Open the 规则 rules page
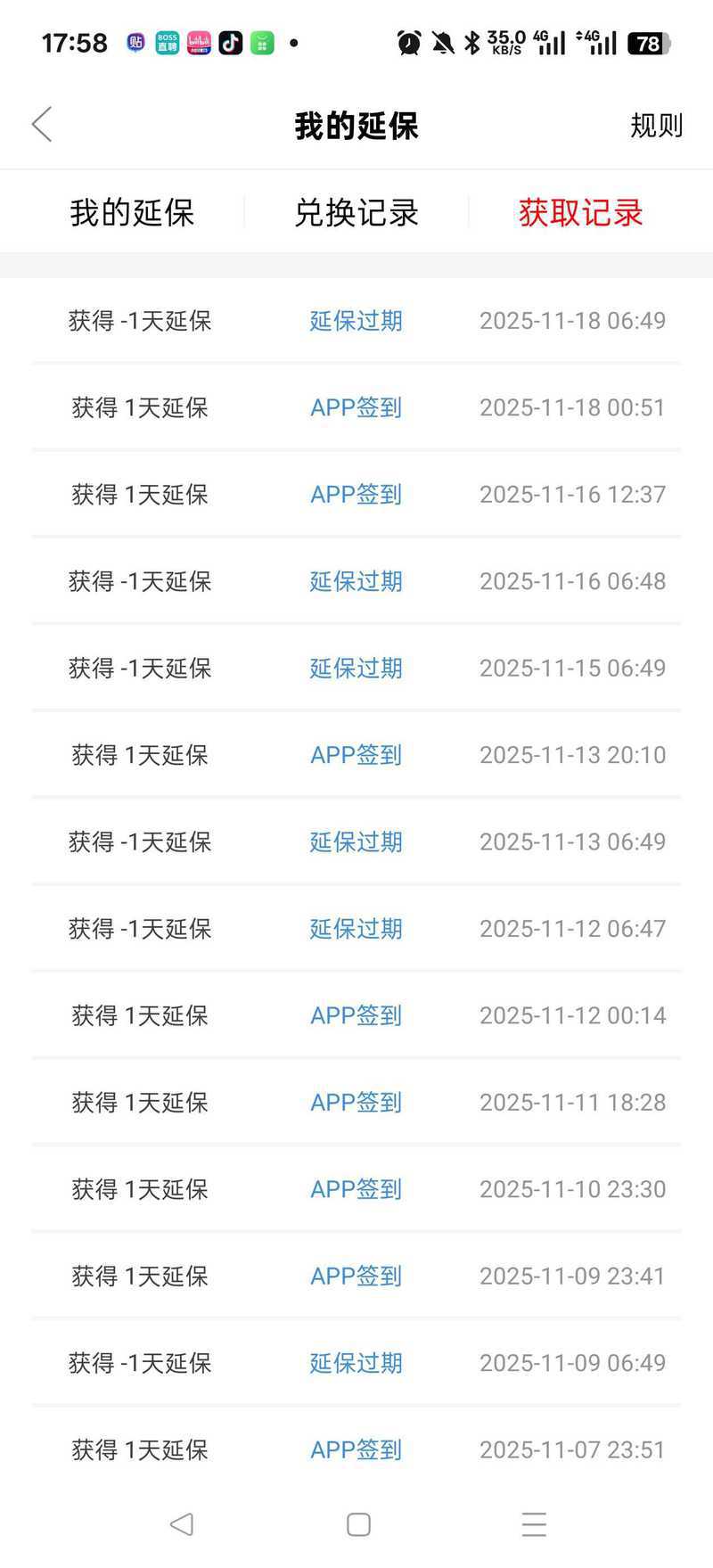Screen dimensions: 713x1568 (656, 126)
